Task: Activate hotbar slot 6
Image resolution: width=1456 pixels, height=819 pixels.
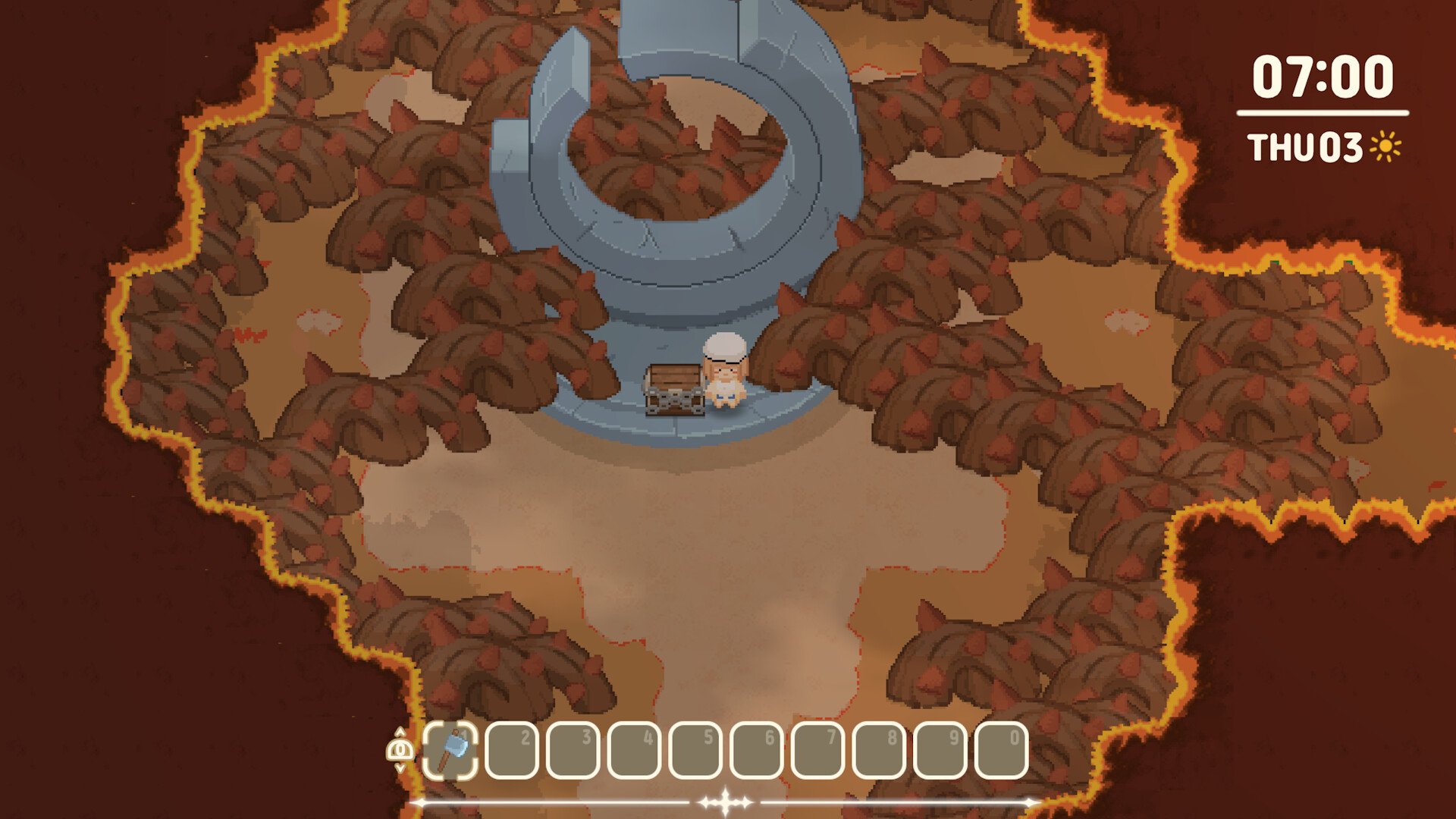Action: coord(757,751)
